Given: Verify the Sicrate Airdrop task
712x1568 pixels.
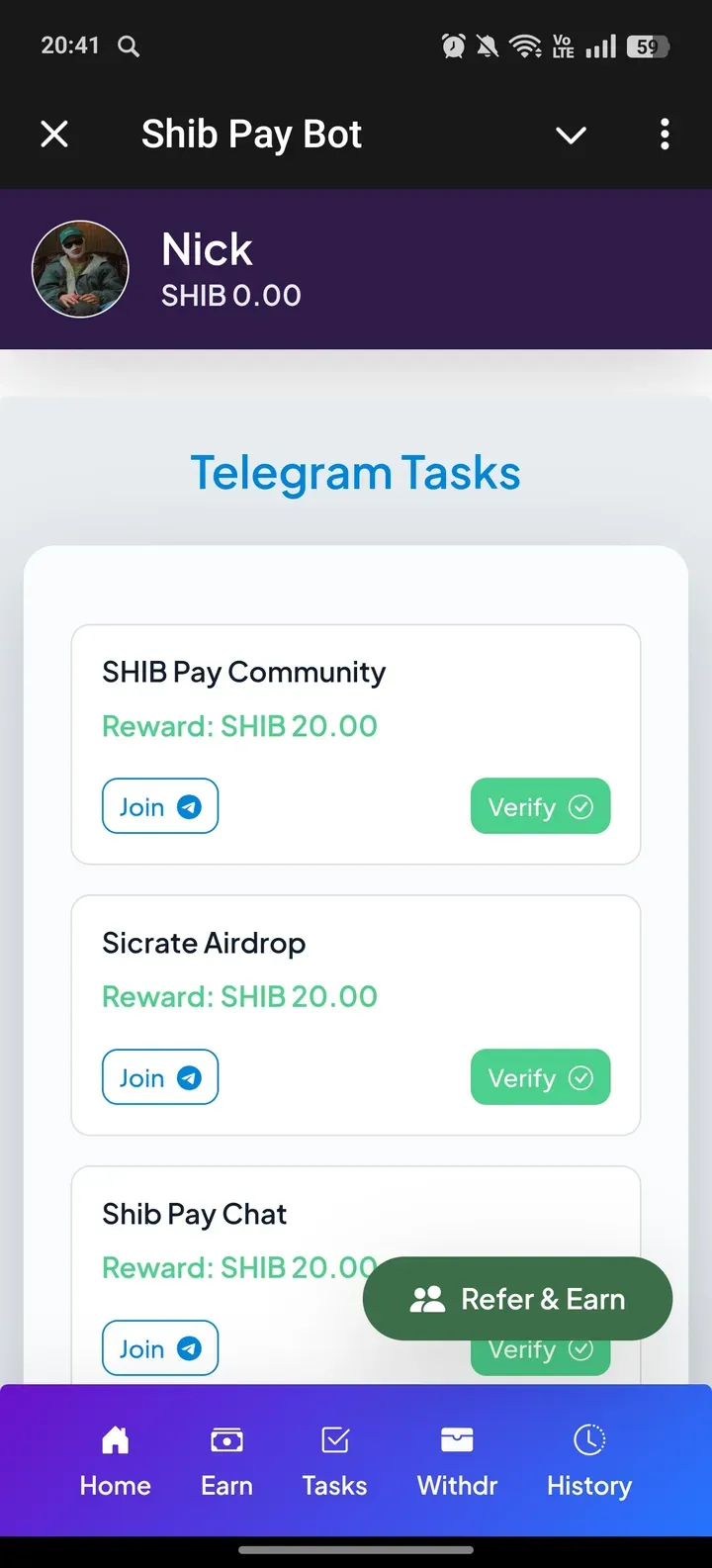Looking at the screenshot, I should [x=540, y=1077].
